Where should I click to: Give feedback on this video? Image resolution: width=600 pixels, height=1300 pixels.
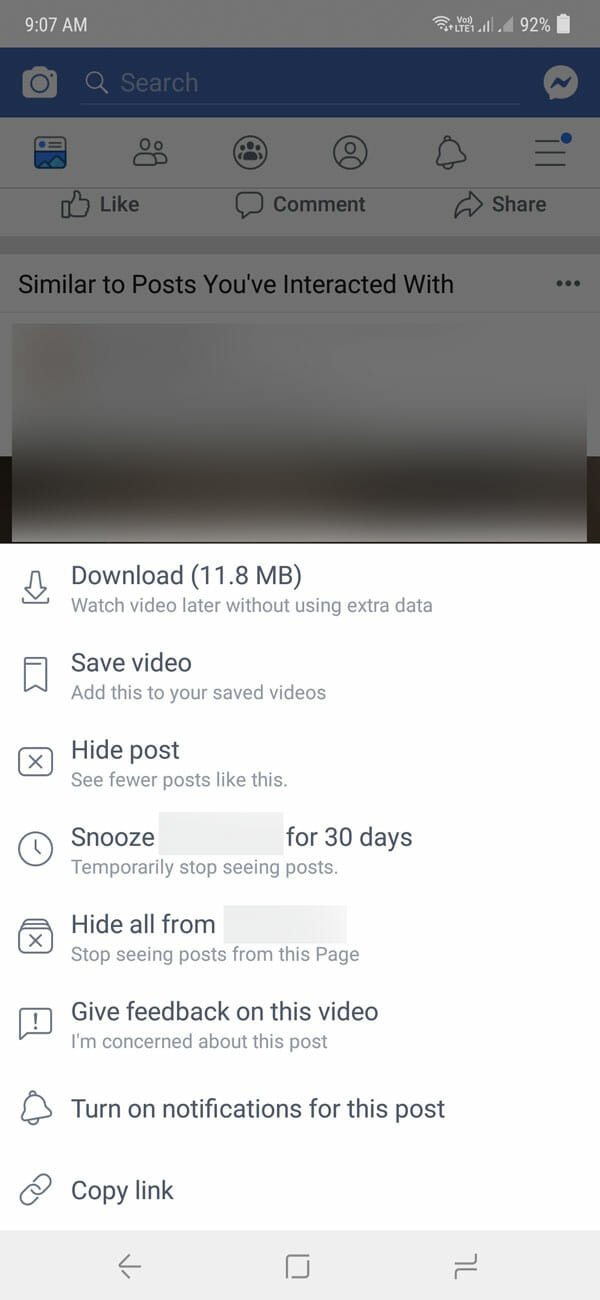point(224,1023)
